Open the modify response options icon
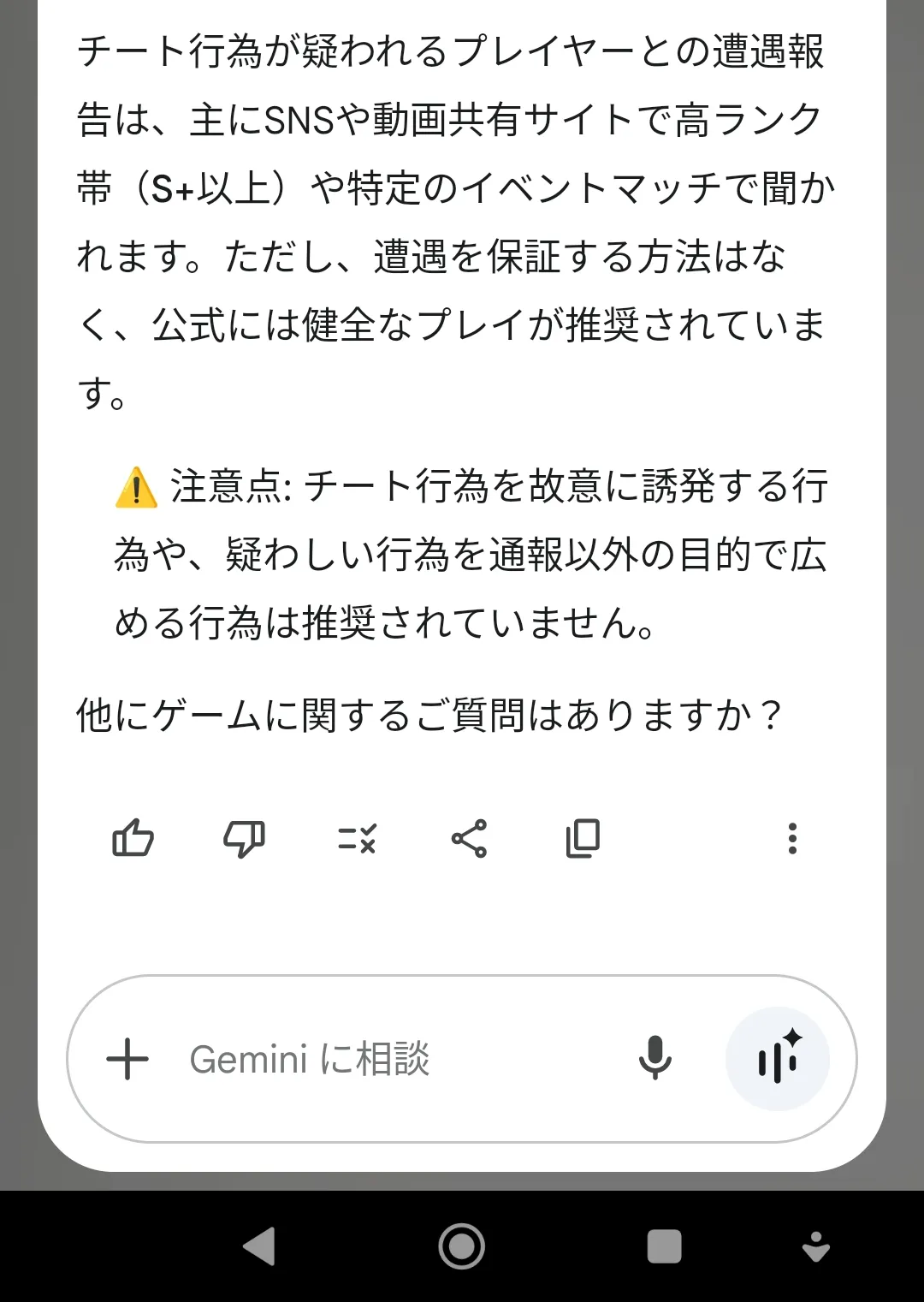Screen dimensions: 924x1302 coord(357,838)
